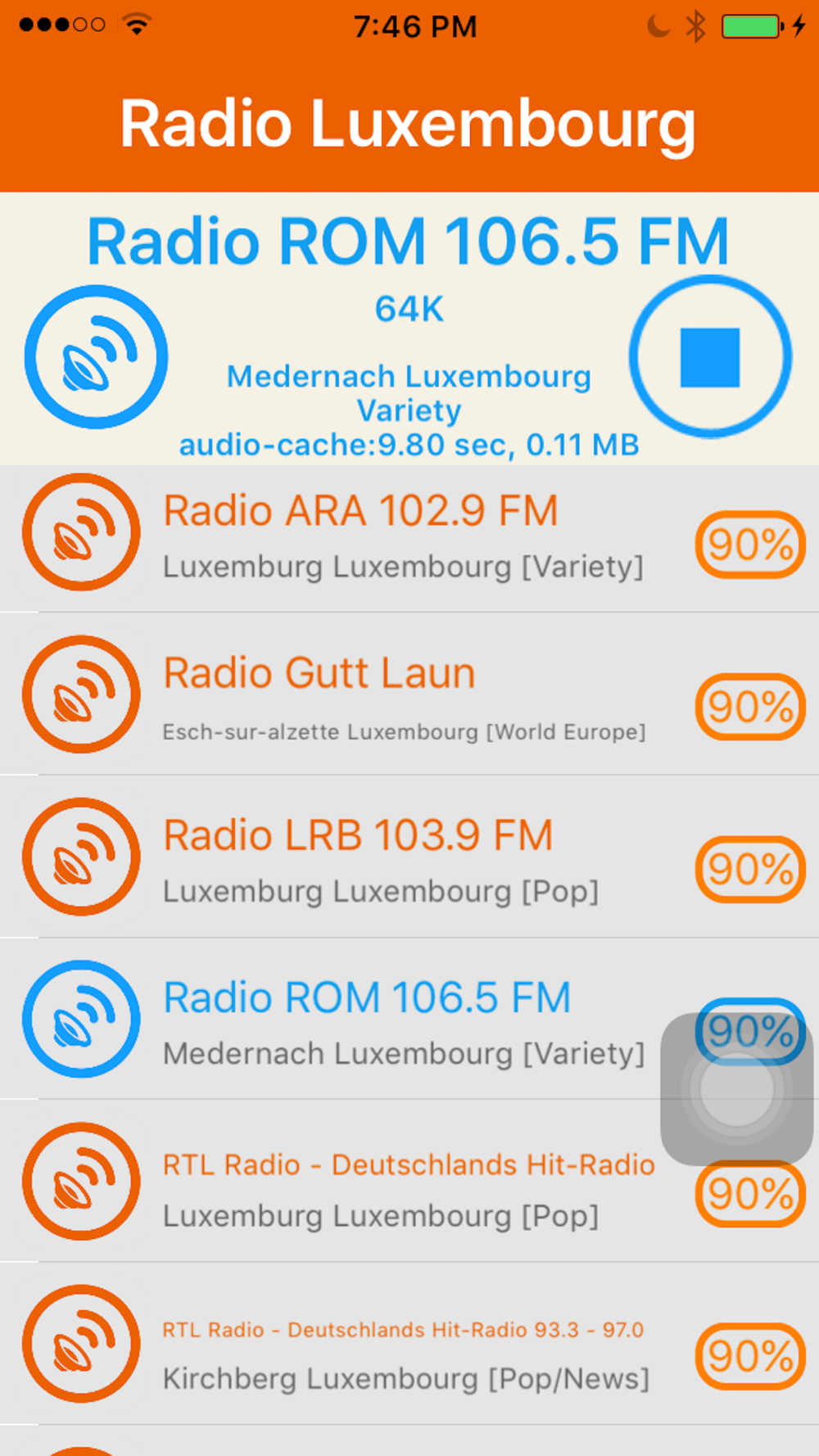The width and height of the screenshot is (819, 1456).
Task: Open the AssistiveTouch floating button
Action: 737,1089
